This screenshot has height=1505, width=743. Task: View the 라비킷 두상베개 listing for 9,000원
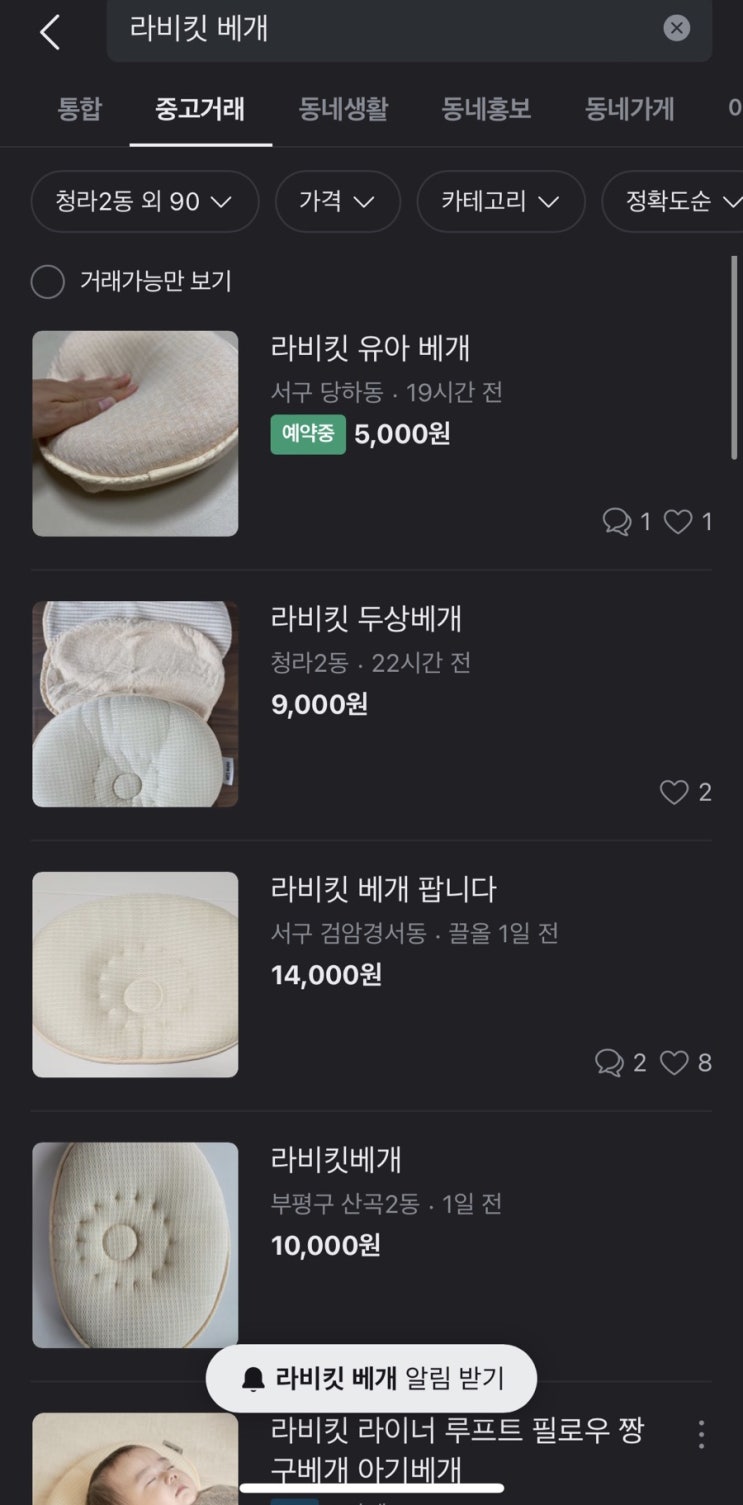tap(366, 619)
